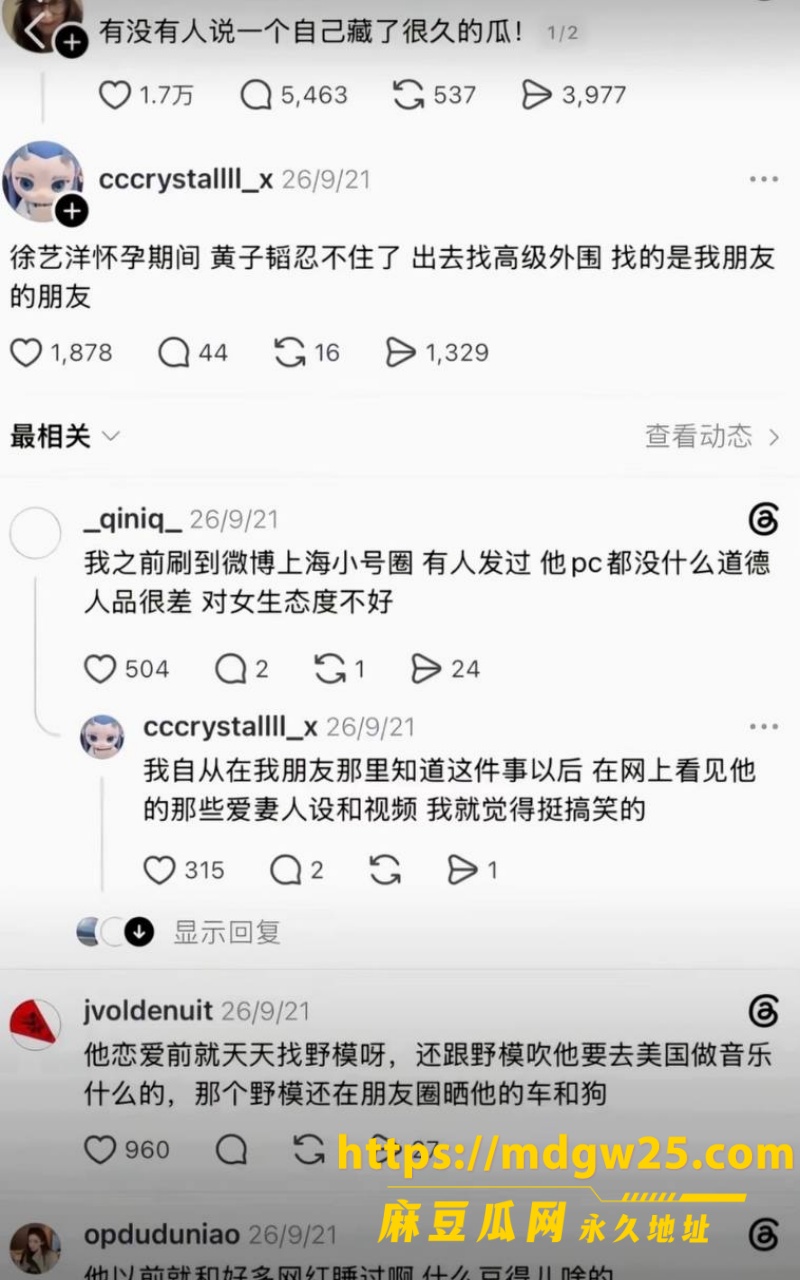Go back with the top-left arrow
This screenshot has height=1280, width=800.
click(34, 30)
